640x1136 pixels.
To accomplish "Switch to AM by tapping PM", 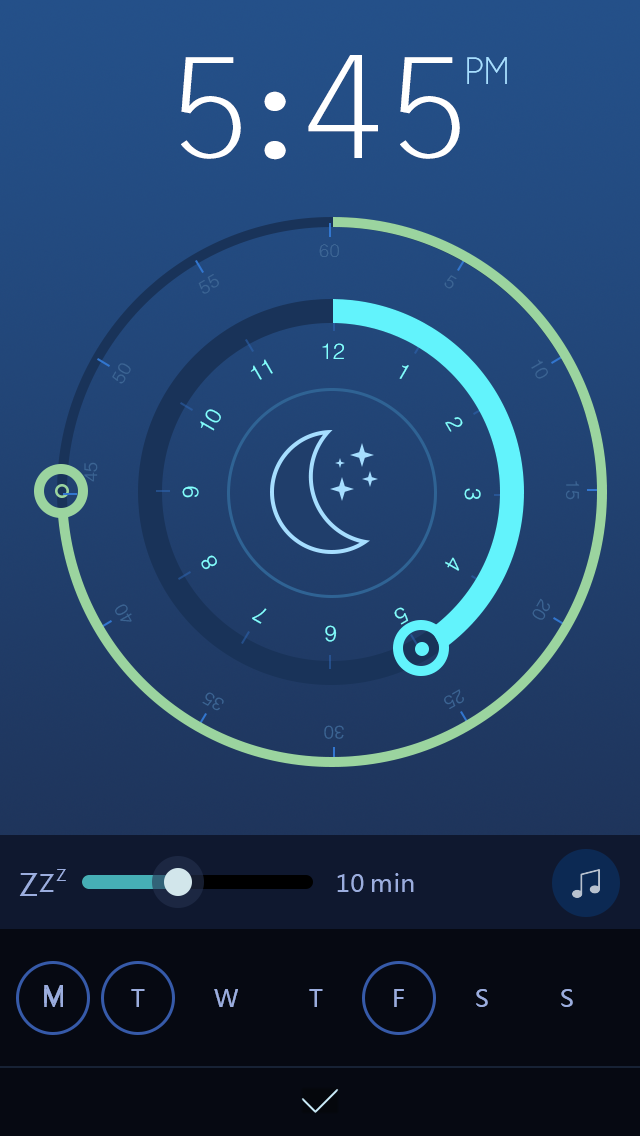I will tap(487, 71).
